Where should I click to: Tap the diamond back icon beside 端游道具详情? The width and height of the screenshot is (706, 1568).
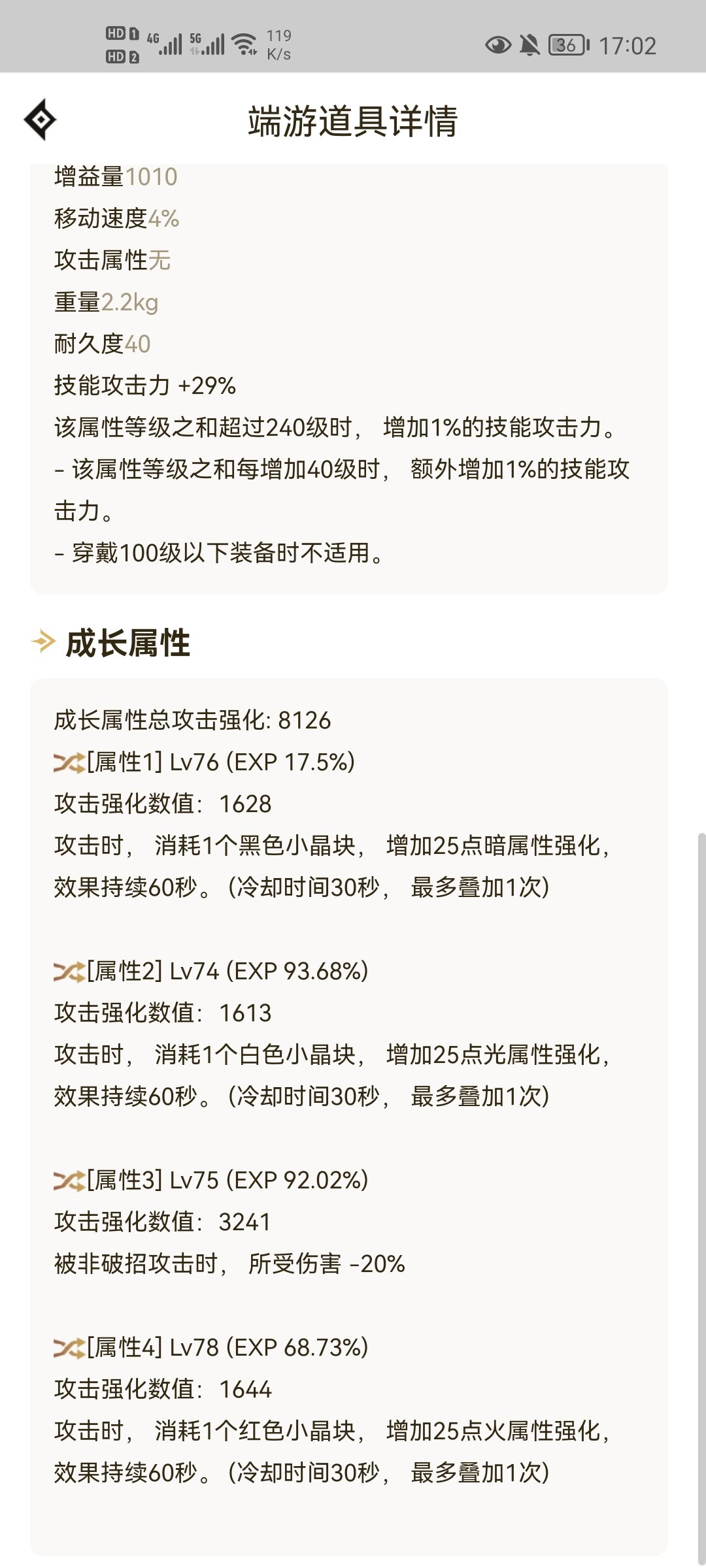click(41, 120)
